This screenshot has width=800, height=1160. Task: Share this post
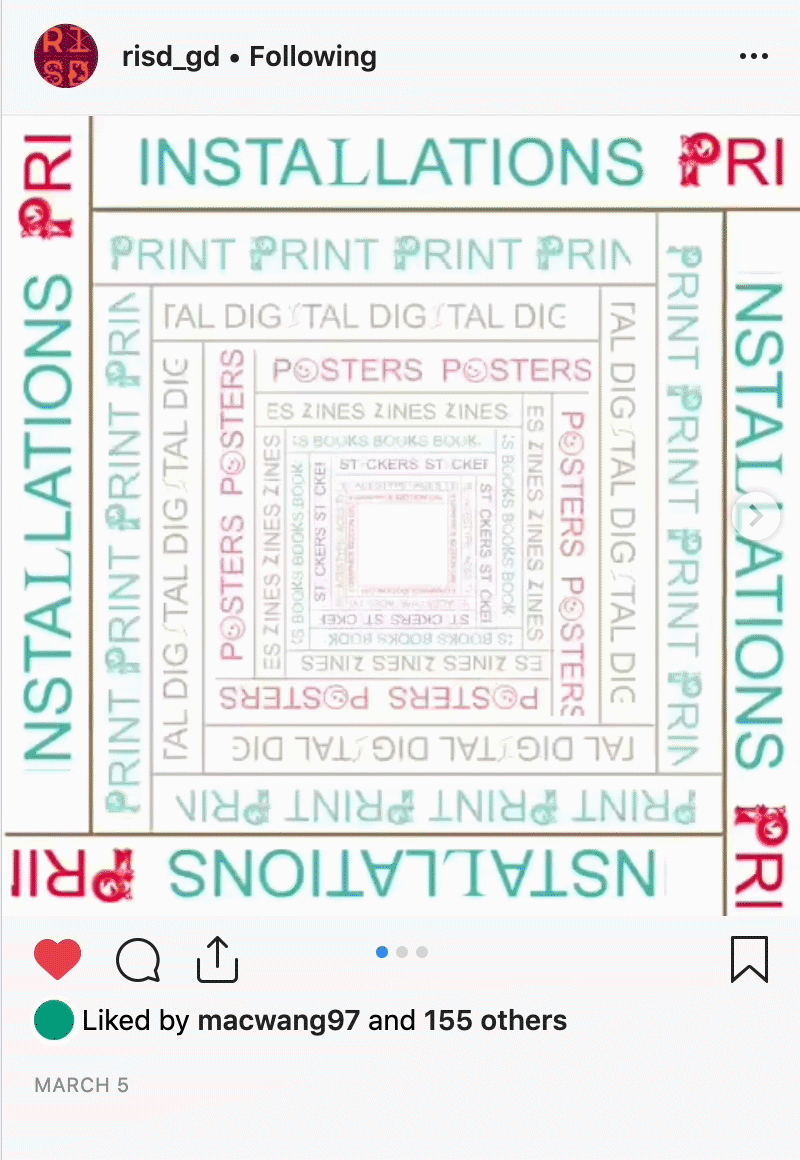coord(217,960)
